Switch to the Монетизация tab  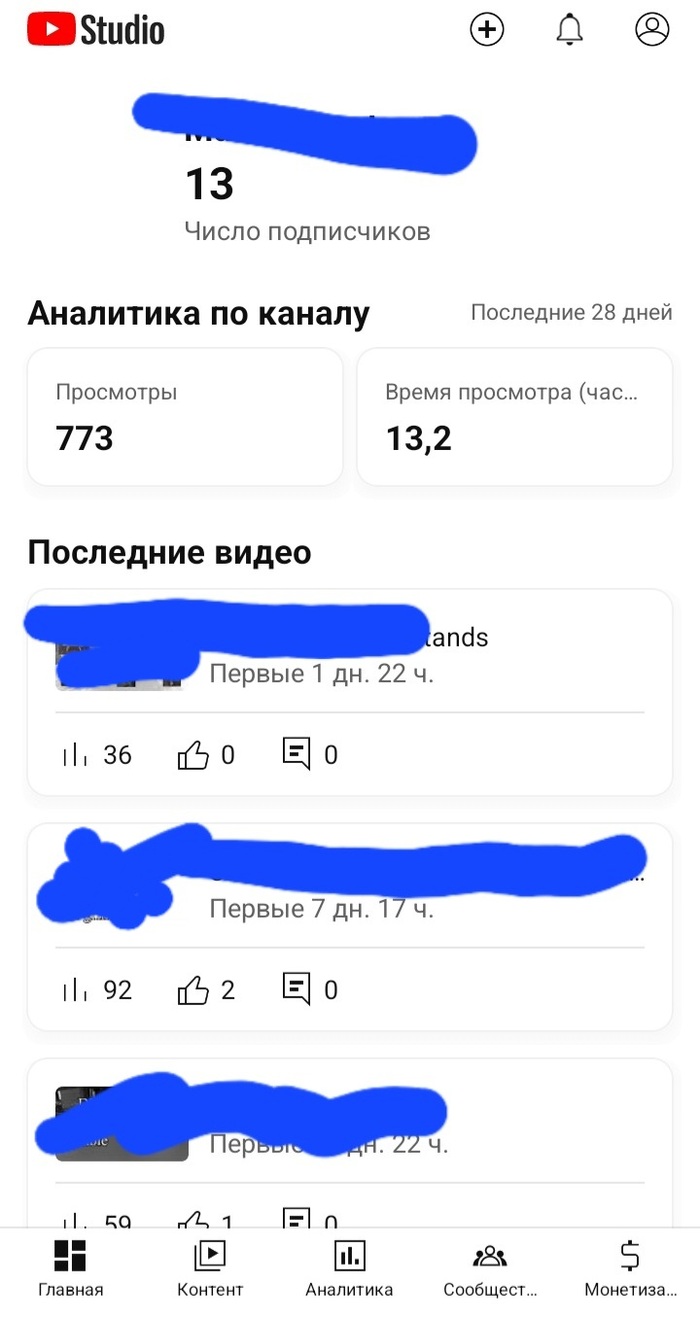tap(630, 1268)
